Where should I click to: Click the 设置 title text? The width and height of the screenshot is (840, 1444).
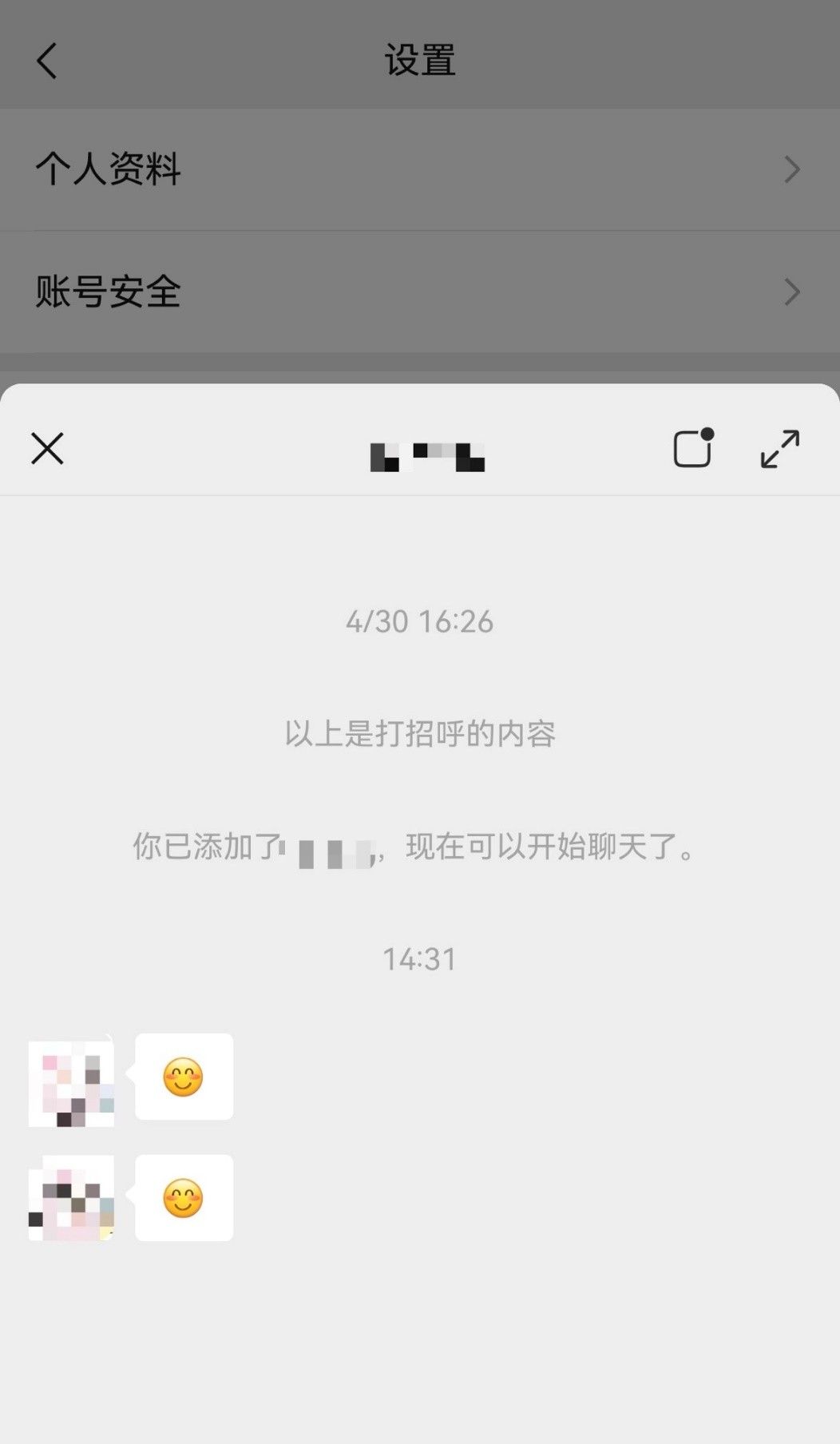tap(421, 61)
